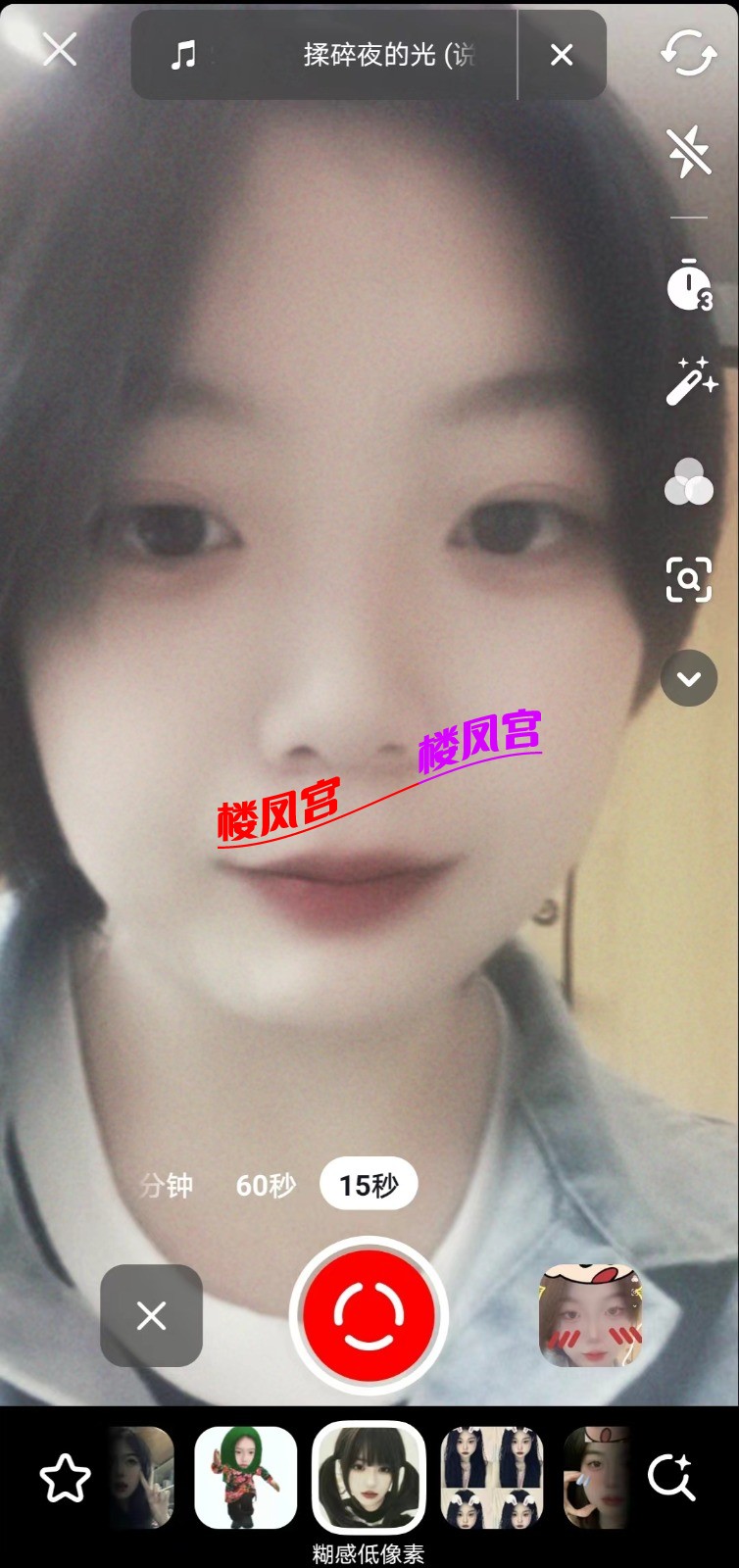Open the 3-second countdown timer
This screenshot has width=739, height=1568.
click(x=688, y=285)
